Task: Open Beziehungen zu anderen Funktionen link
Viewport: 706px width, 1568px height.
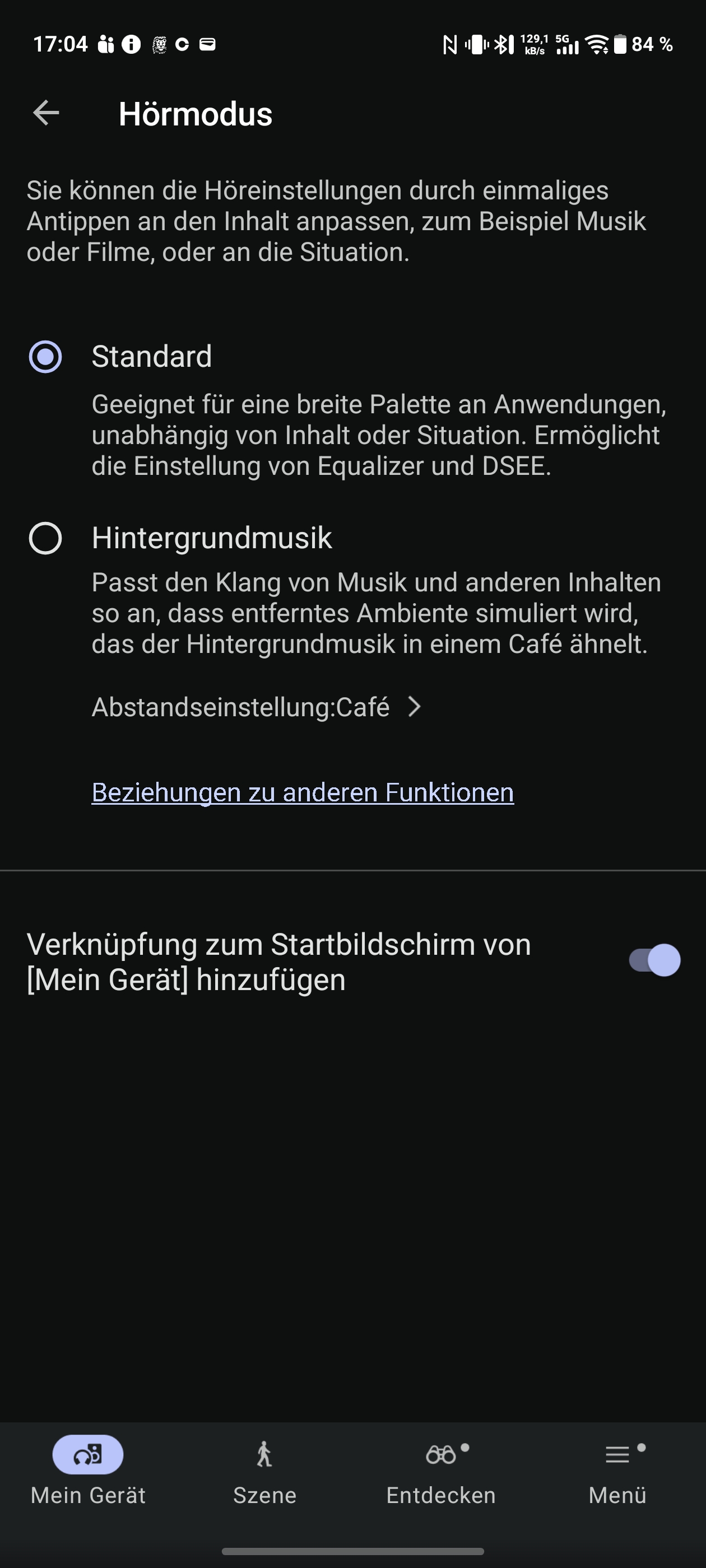Action: 302,792
